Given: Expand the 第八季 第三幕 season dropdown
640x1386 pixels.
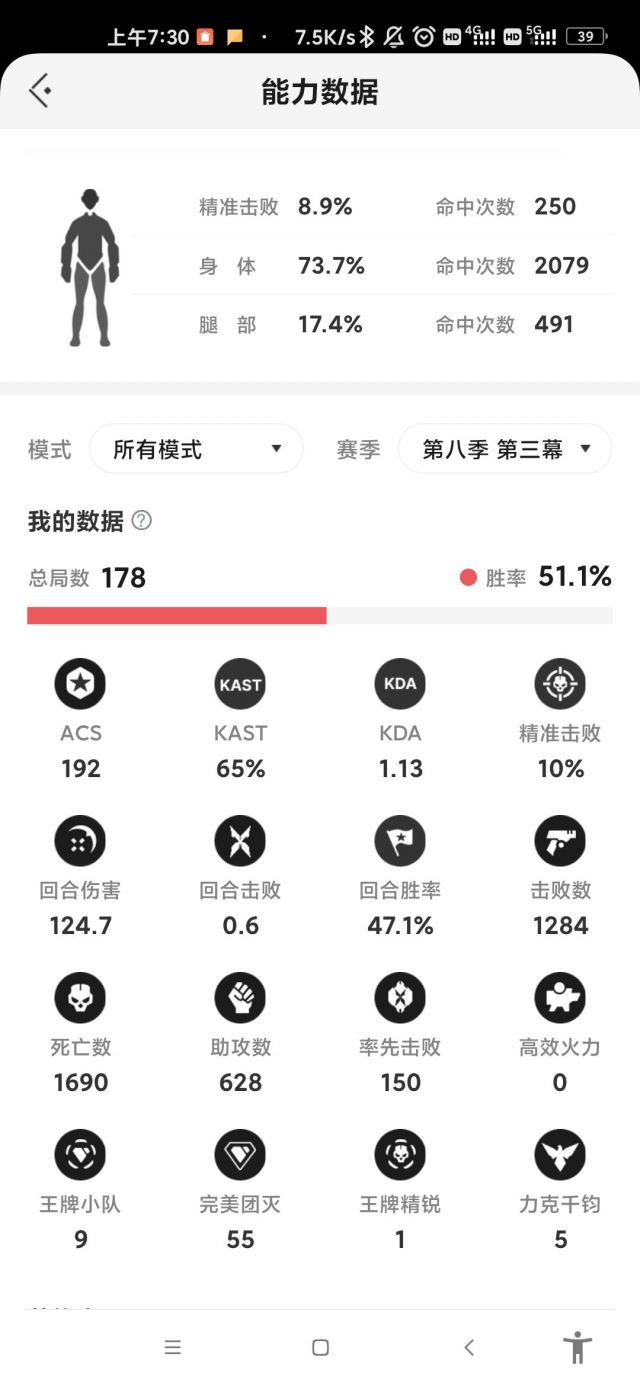Looking at the screenshot, I should (505, 449).
